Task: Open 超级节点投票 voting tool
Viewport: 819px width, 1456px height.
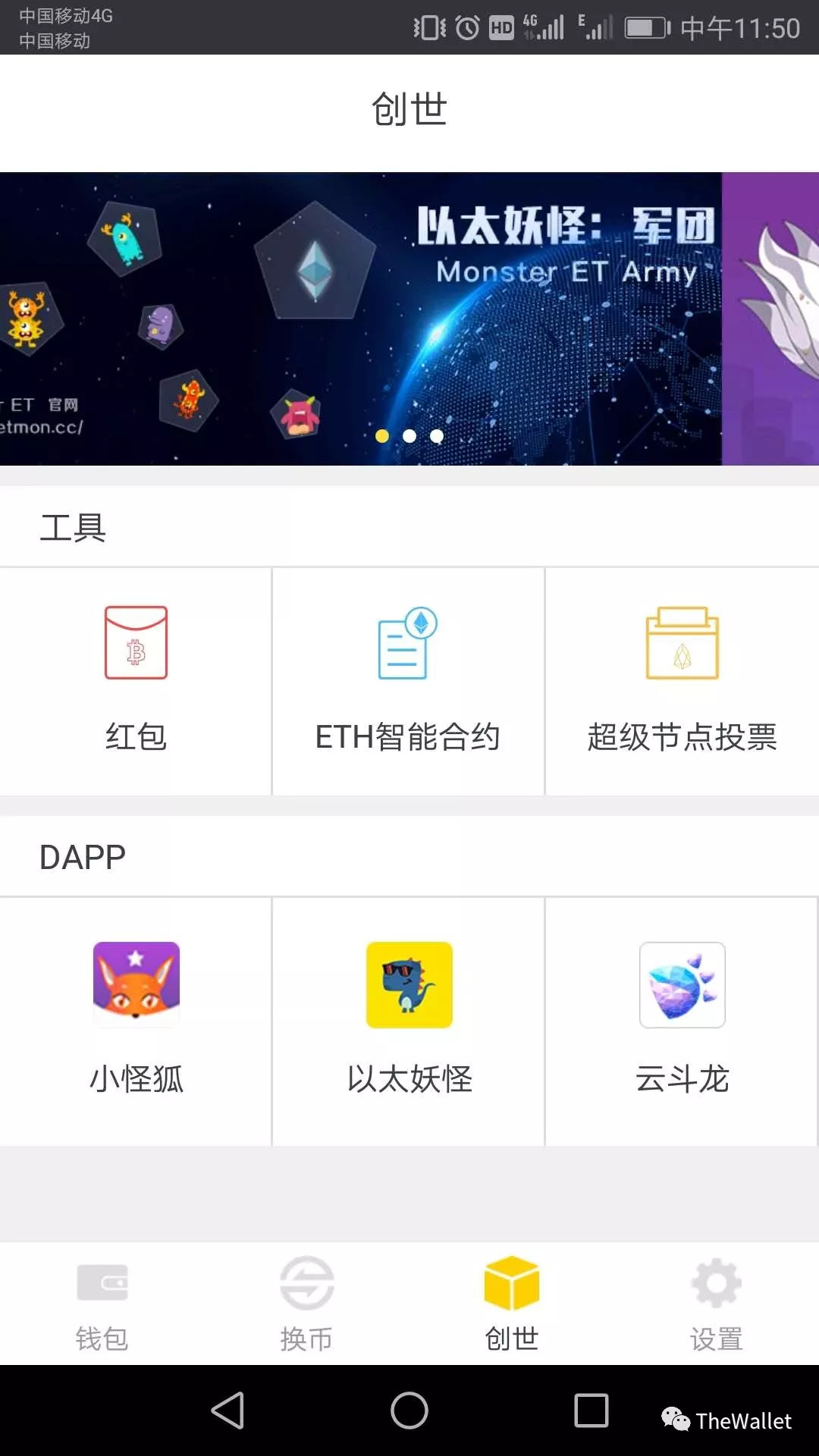Action: [x=682, y=679]
